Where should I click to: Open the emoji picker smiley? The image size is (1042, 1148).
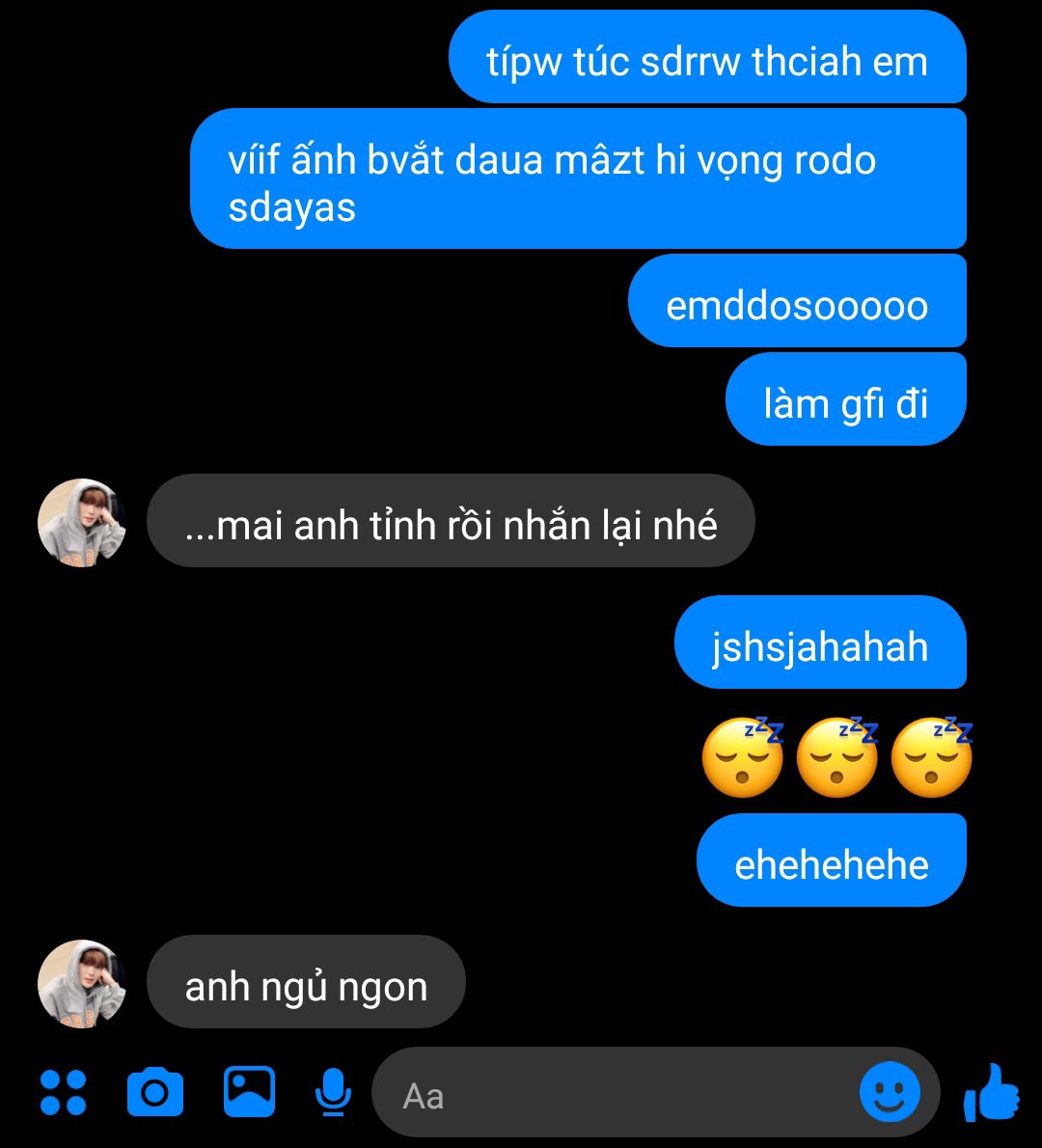(x=889, y=1092)
